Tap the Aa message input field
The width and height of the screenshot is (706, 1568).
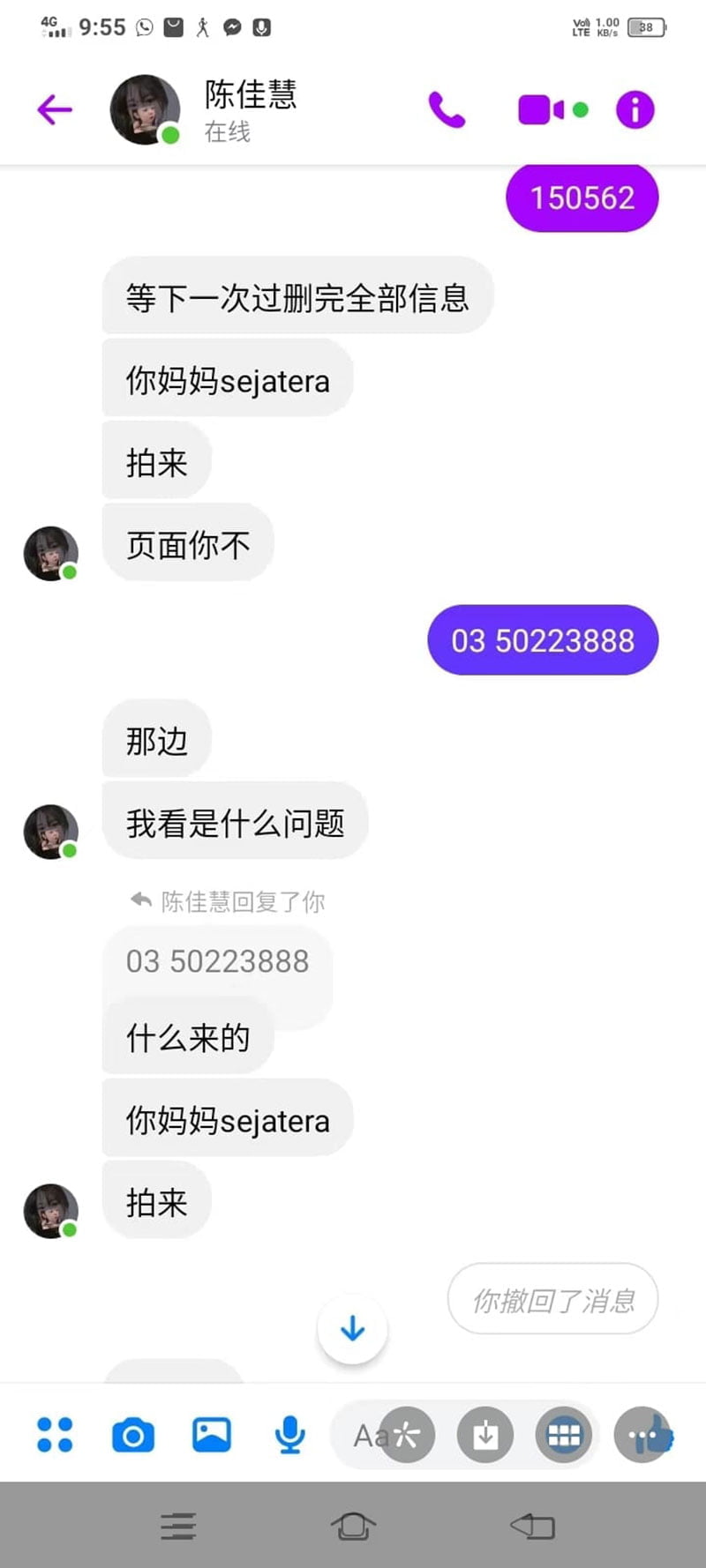366,1436
